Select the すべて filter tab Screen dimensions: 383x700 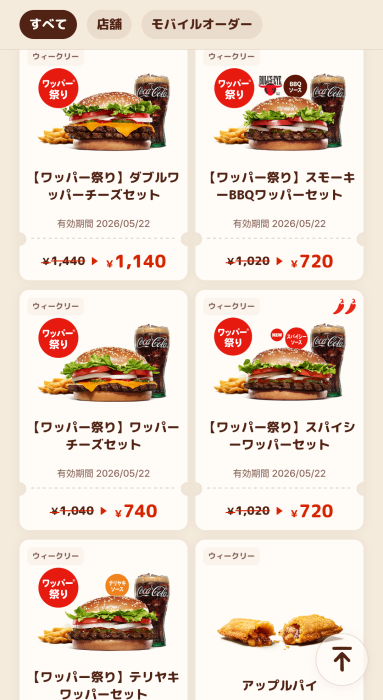pos(48,25)
